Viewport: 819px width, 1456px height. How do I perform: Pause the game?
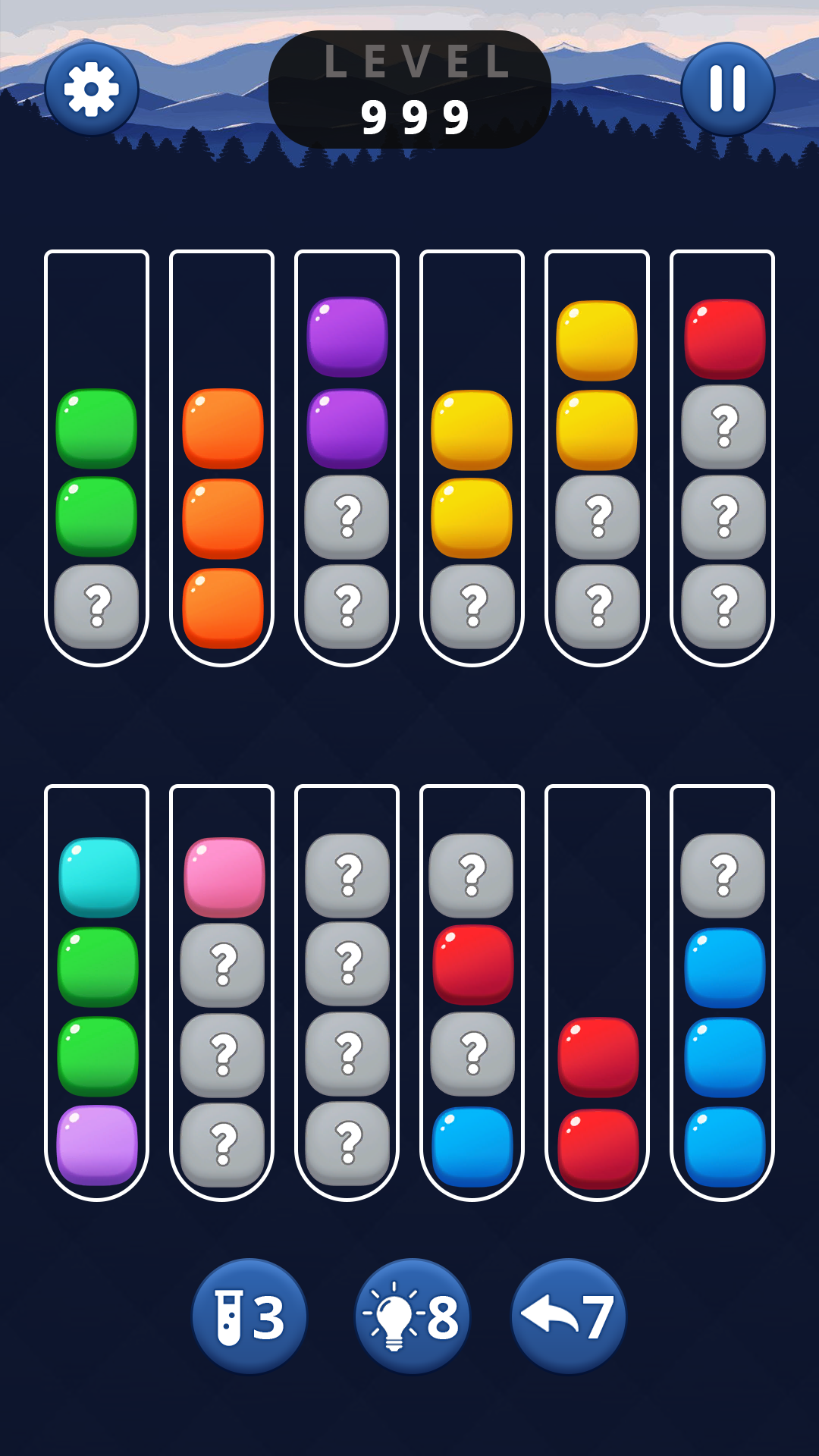726,87
